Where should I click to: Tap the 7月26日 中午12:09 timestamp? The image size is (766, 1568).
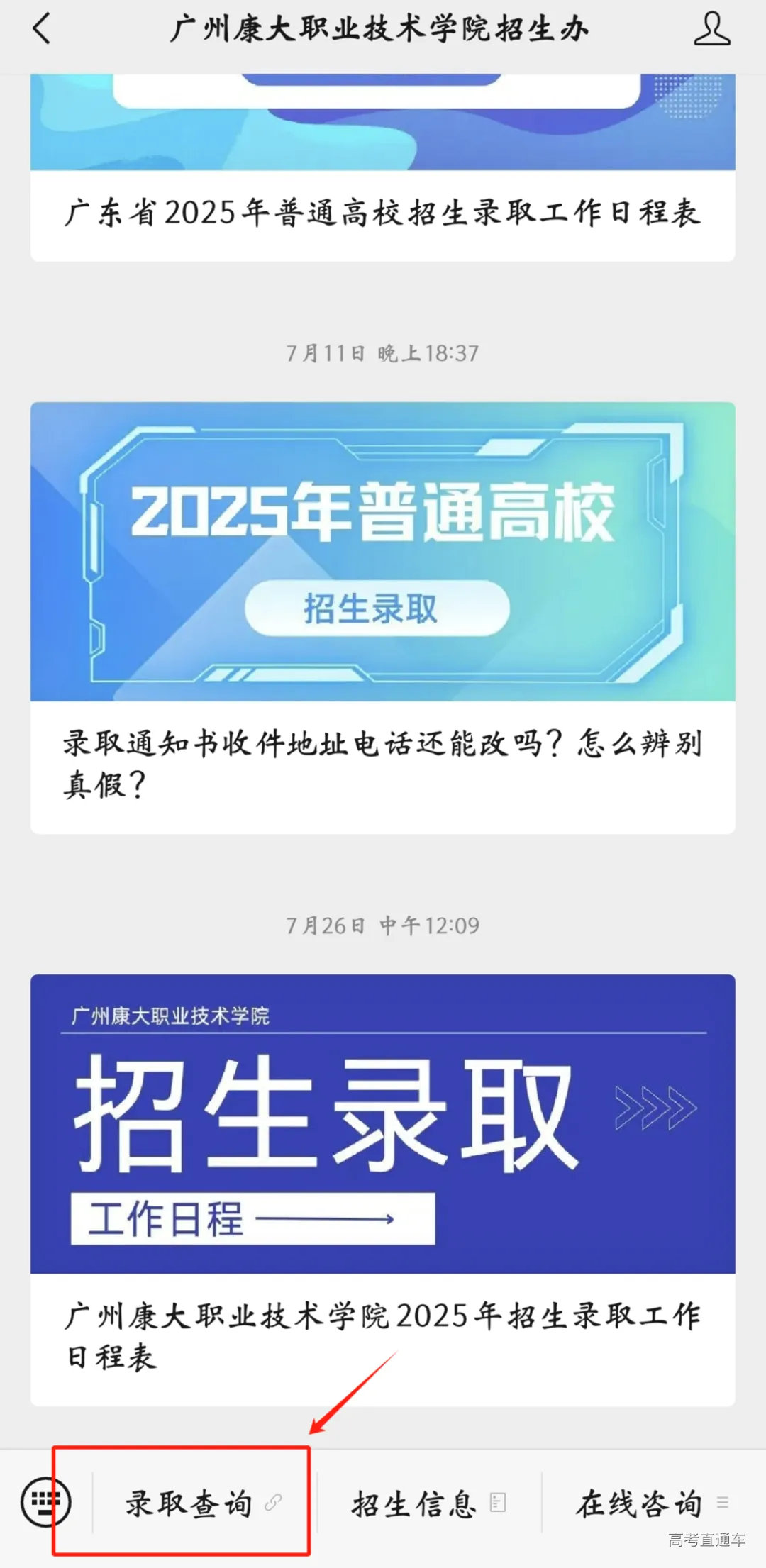(383, 924)
